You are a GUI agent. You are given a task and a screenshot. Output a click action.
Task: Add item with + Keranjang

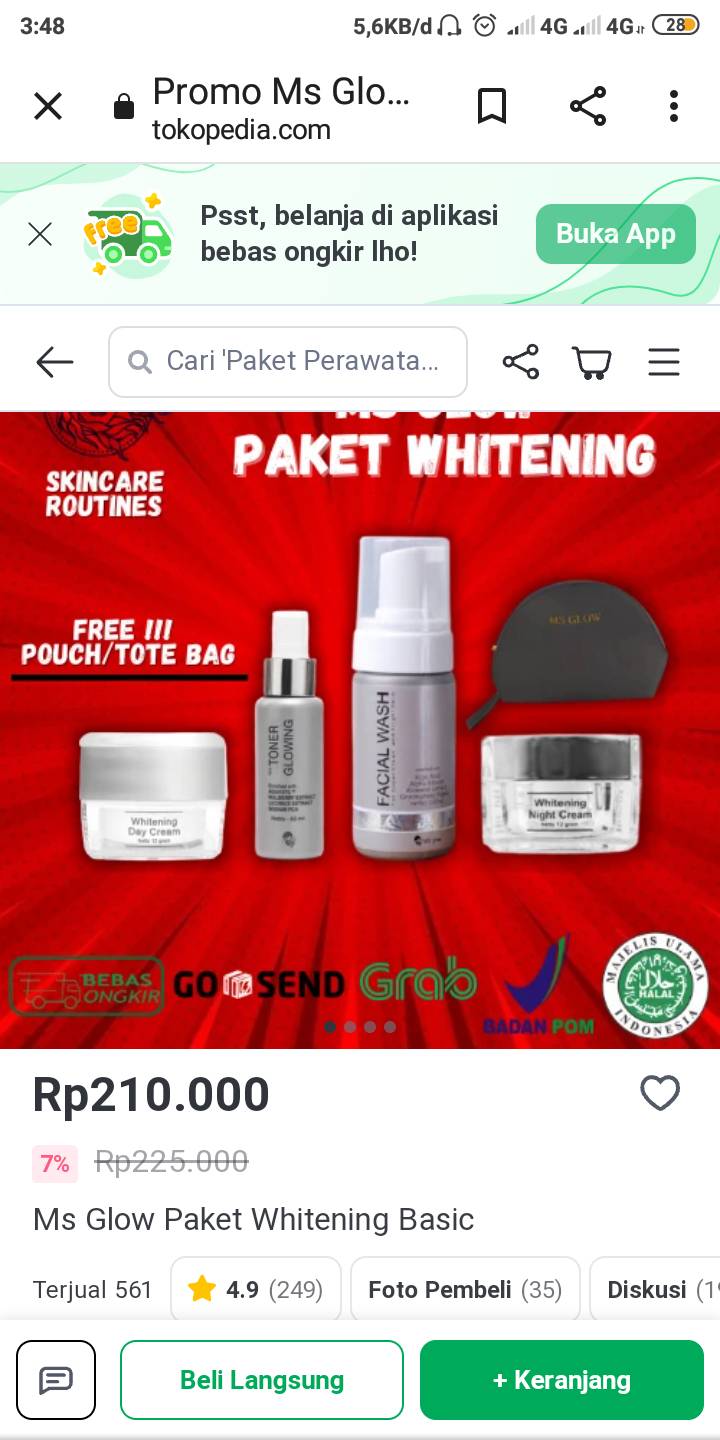pos(562,1380)
